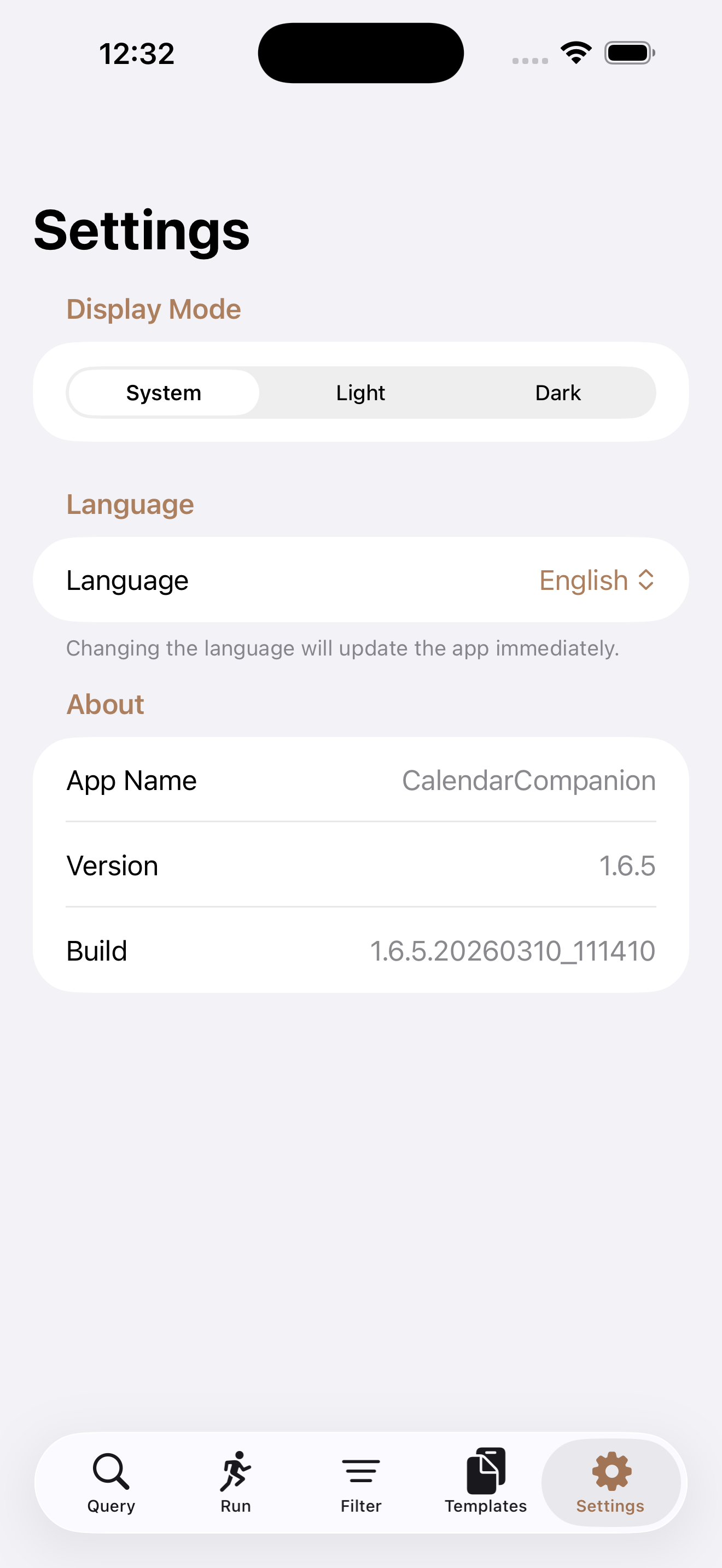This screenshot has width=722, height=1568.
Task: Select System display mode
Action: pyautogui.click(x=163, y=393)
